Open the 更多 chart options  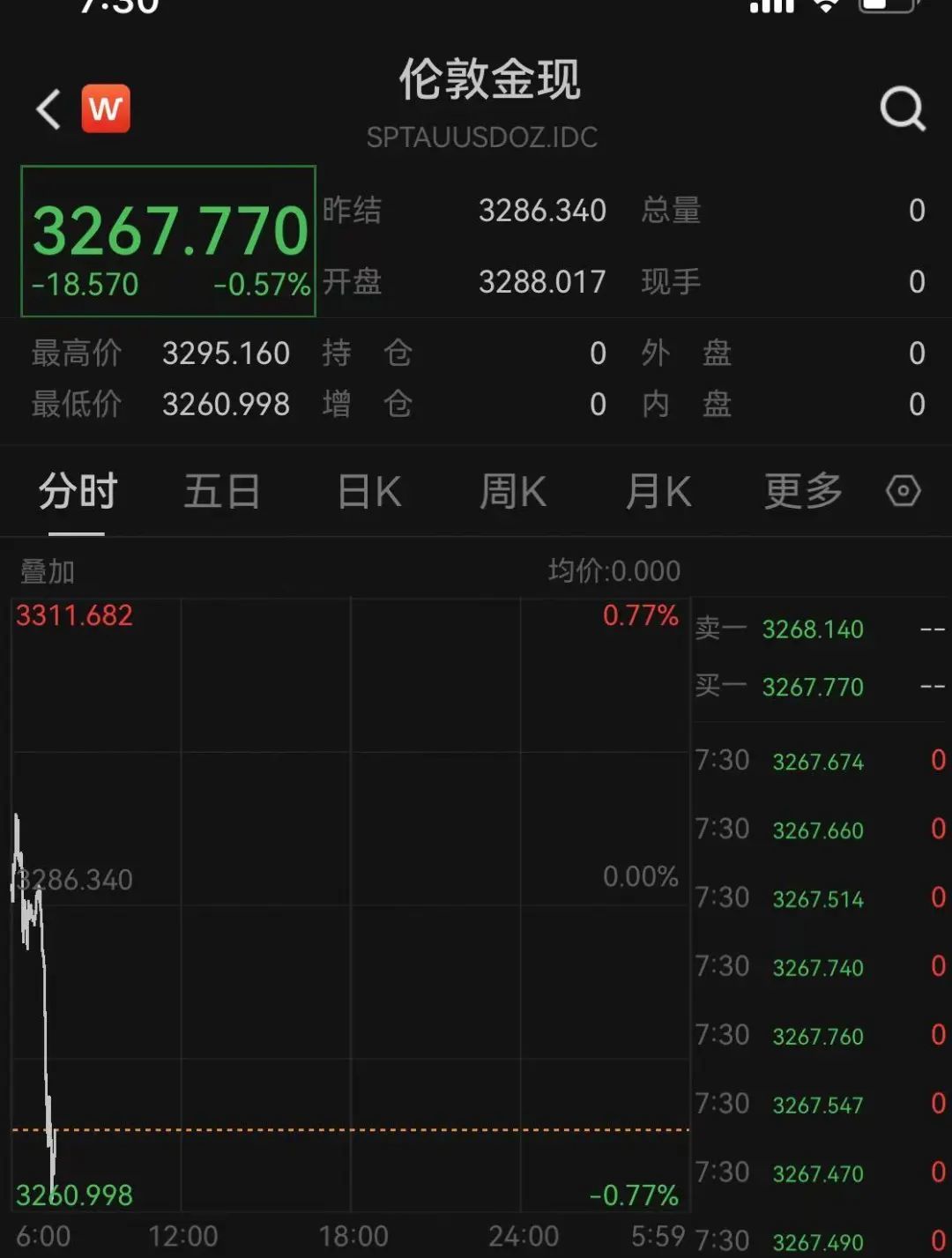[x=803, y=492]
